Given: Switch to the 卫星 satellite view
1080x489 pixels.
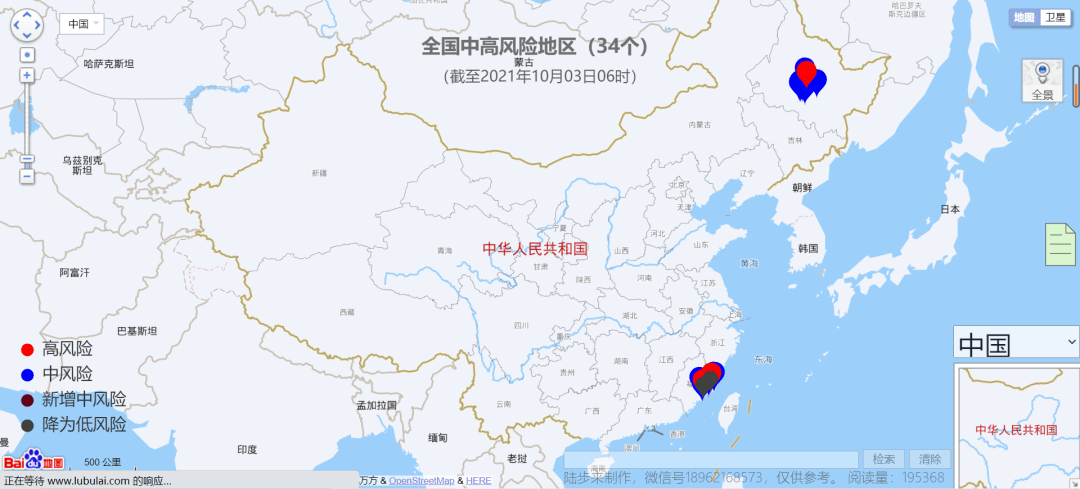Looking at the screenshot, I should click(1055, 17).
